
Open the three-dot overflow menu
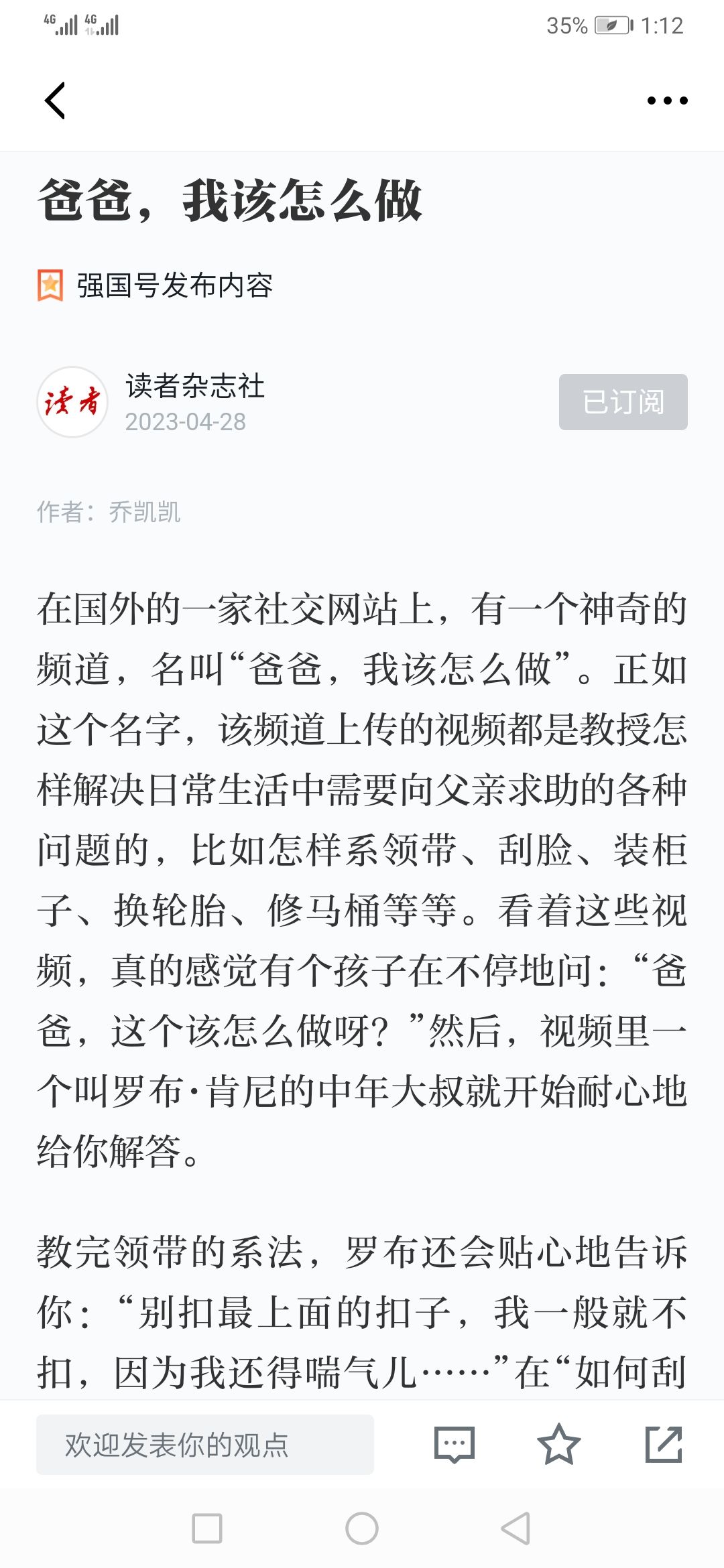point(667,101)
